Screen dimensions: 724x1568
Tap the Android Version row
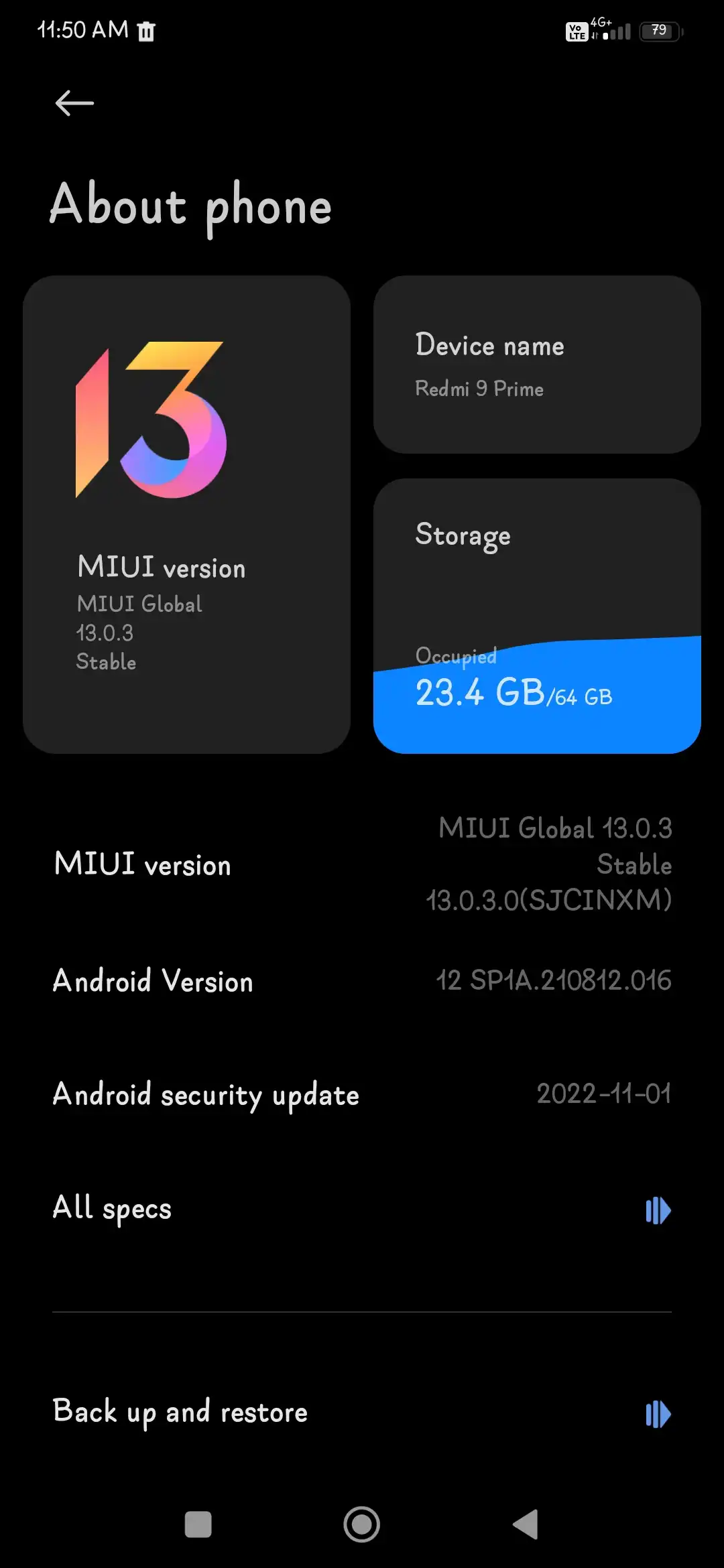[x=362, y=981]
